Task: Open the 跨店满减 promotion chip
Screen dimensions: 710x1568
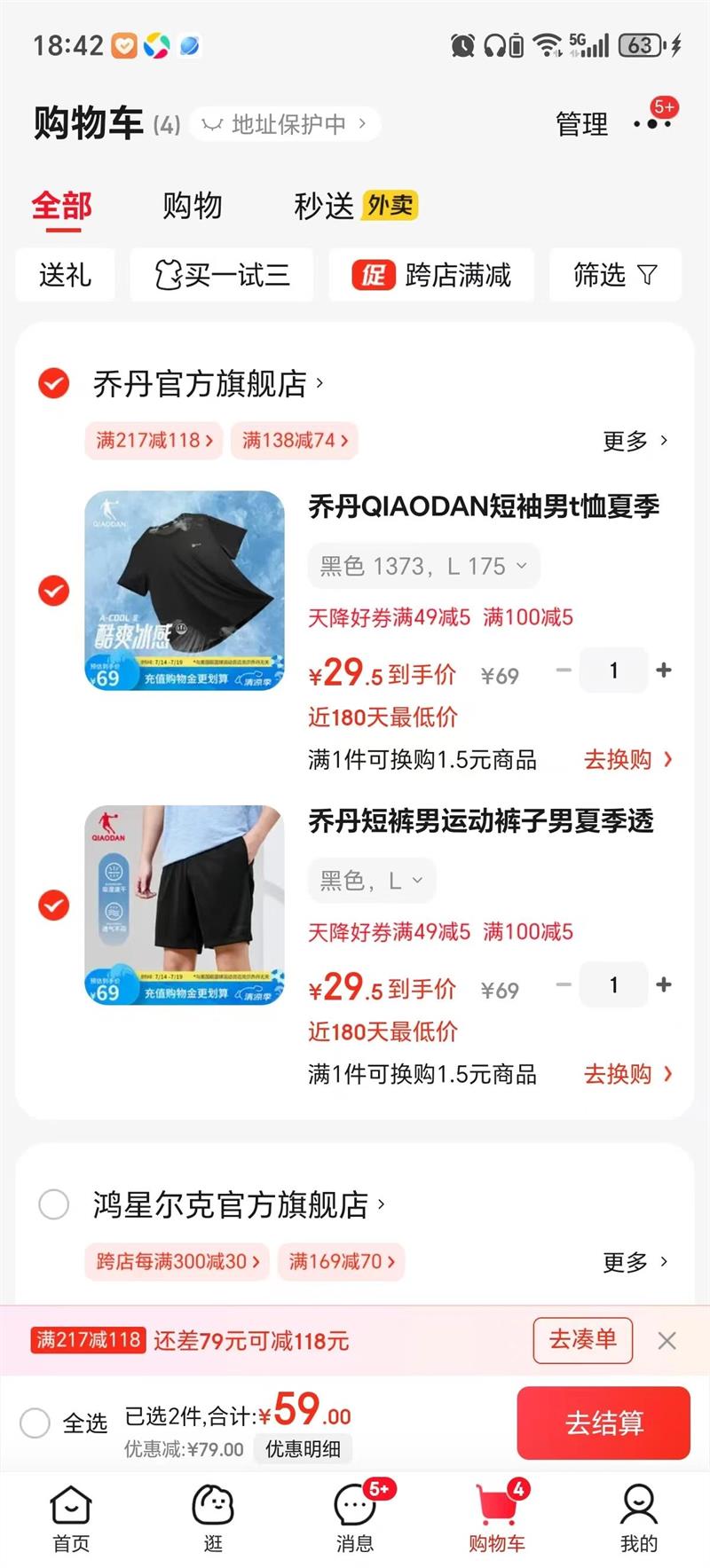Action: pyautogui.click(x=431, y=275)
